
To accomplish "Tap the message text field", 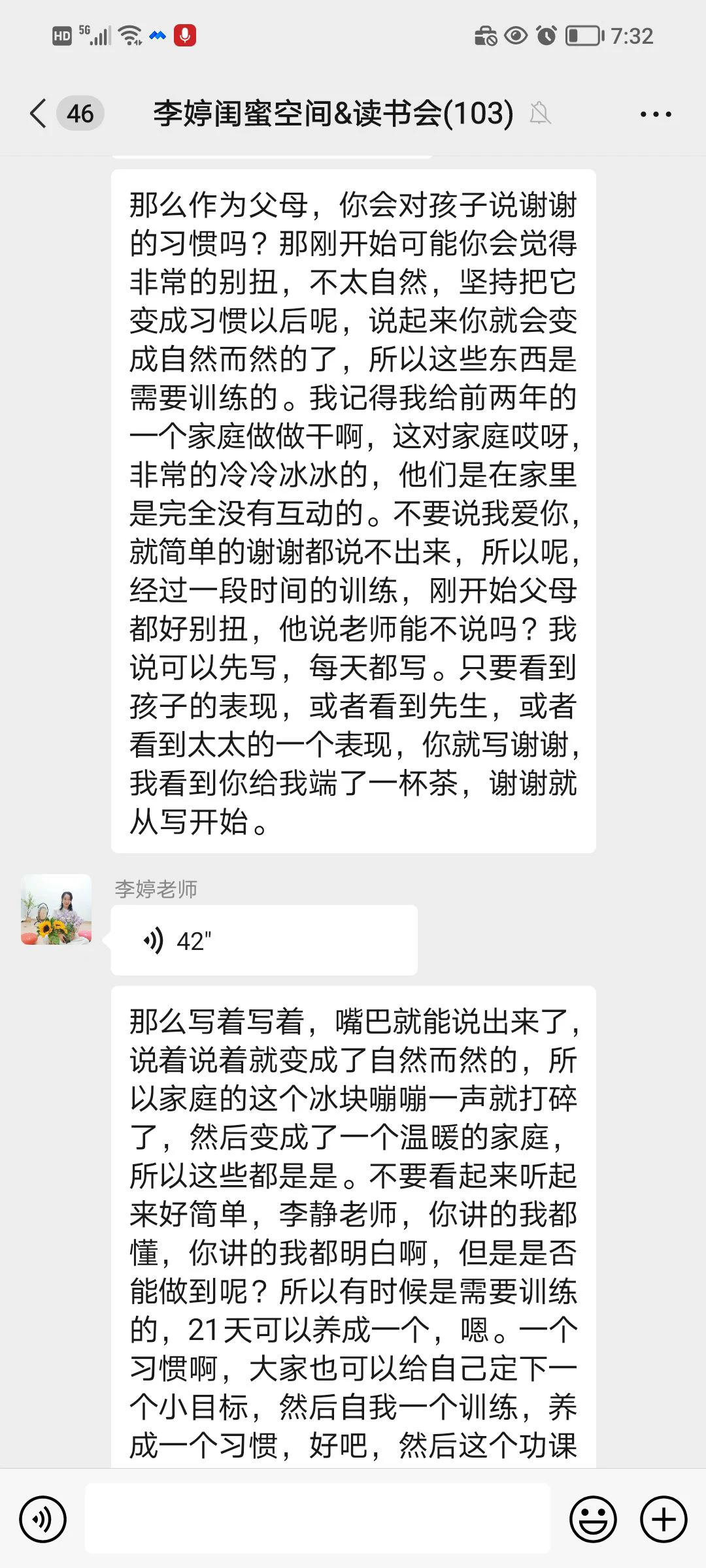I will (318, 1518).
